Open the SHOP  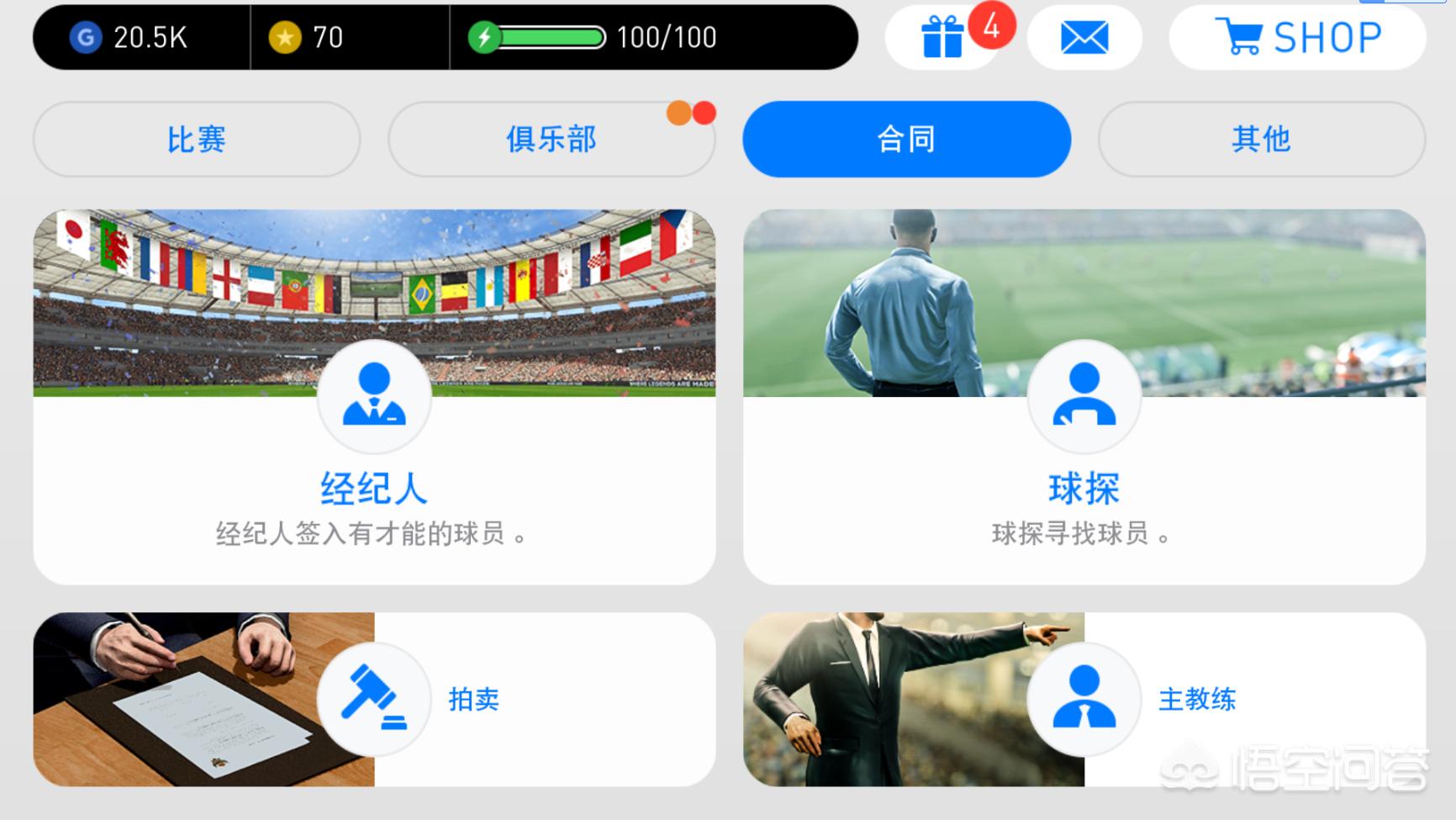click(1297, 38)
